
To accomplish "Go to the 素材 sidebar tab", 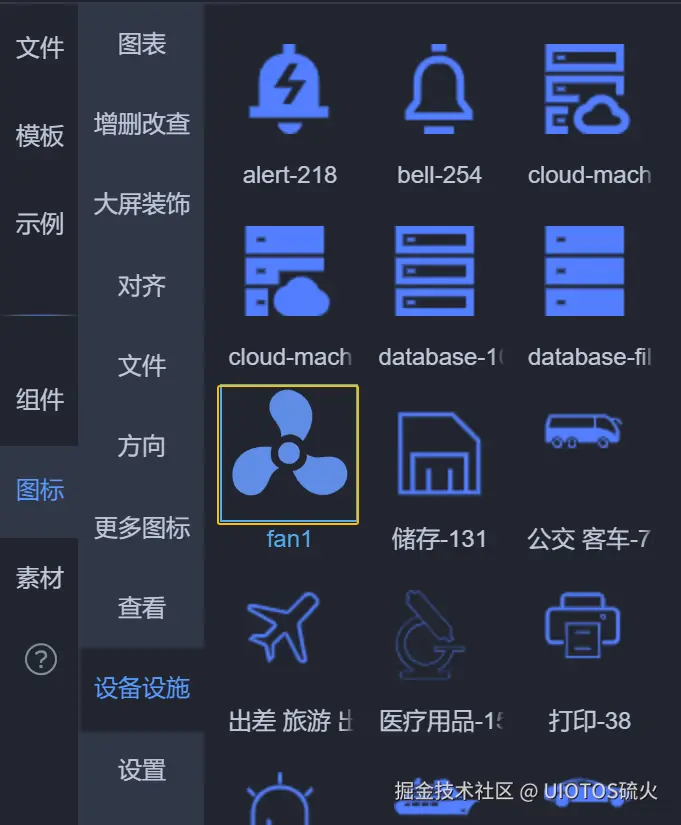I will pos(40,577).
